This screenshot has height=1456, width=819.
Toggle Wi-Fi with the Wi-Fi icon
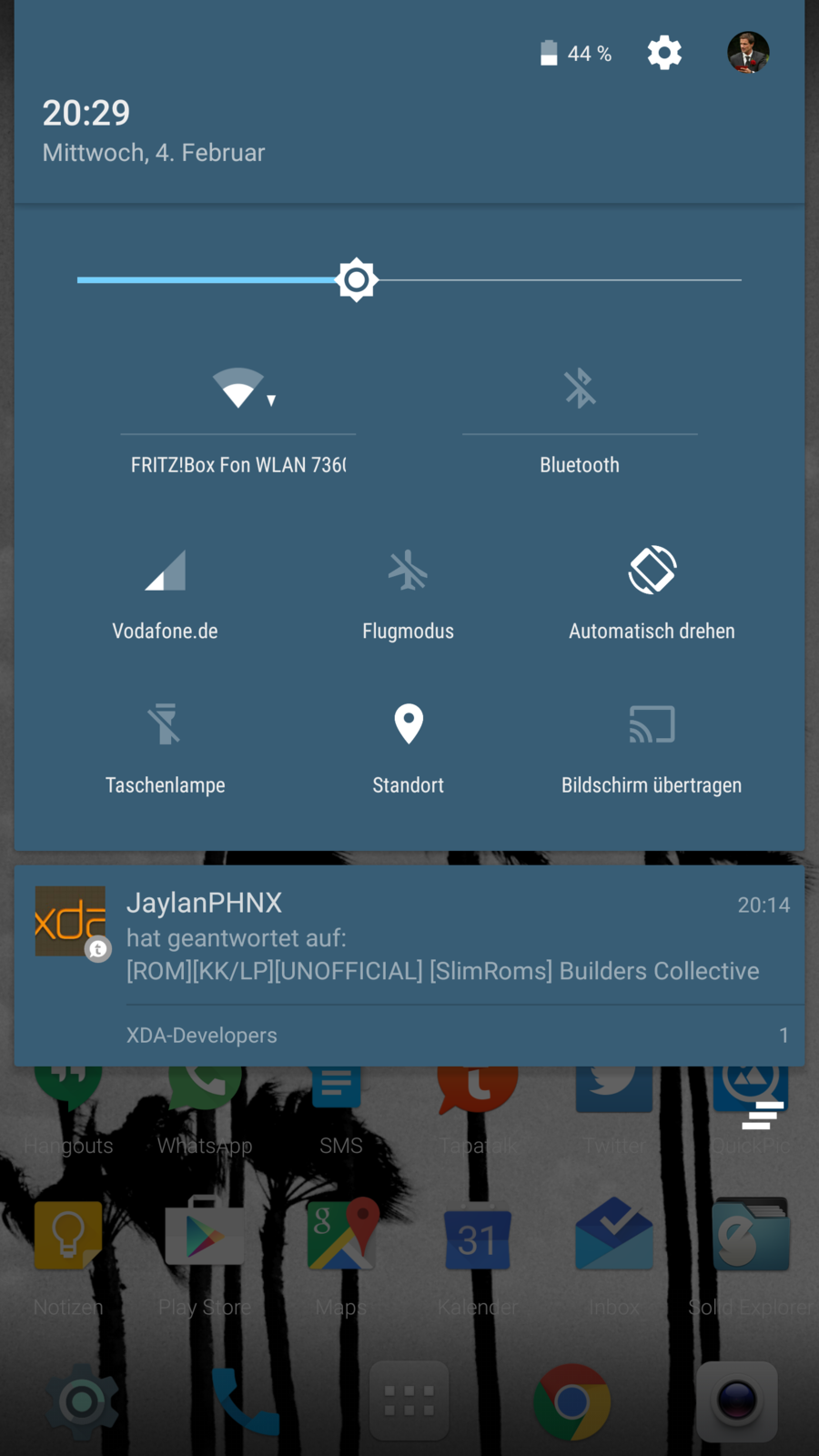238,389
